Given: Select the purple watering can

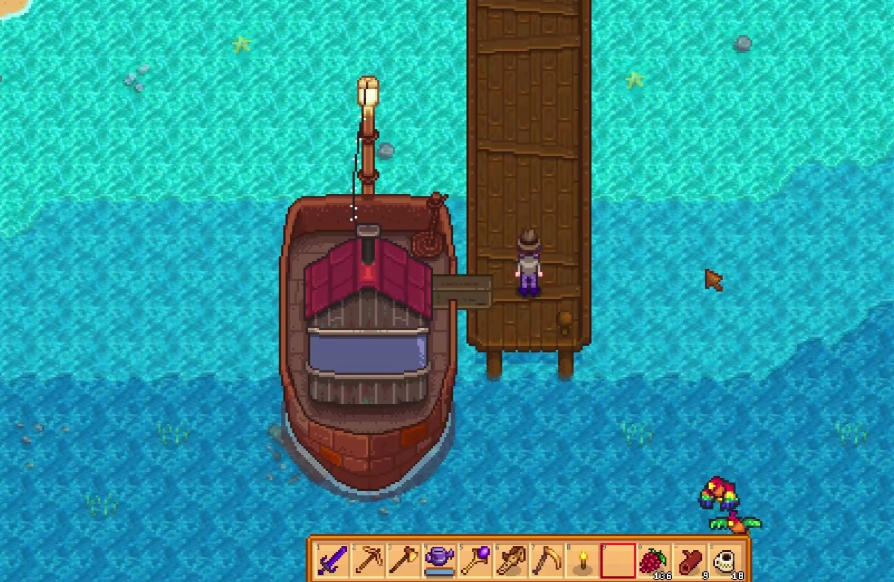Looking at the screenshot, I should click(x=440, y=560).
